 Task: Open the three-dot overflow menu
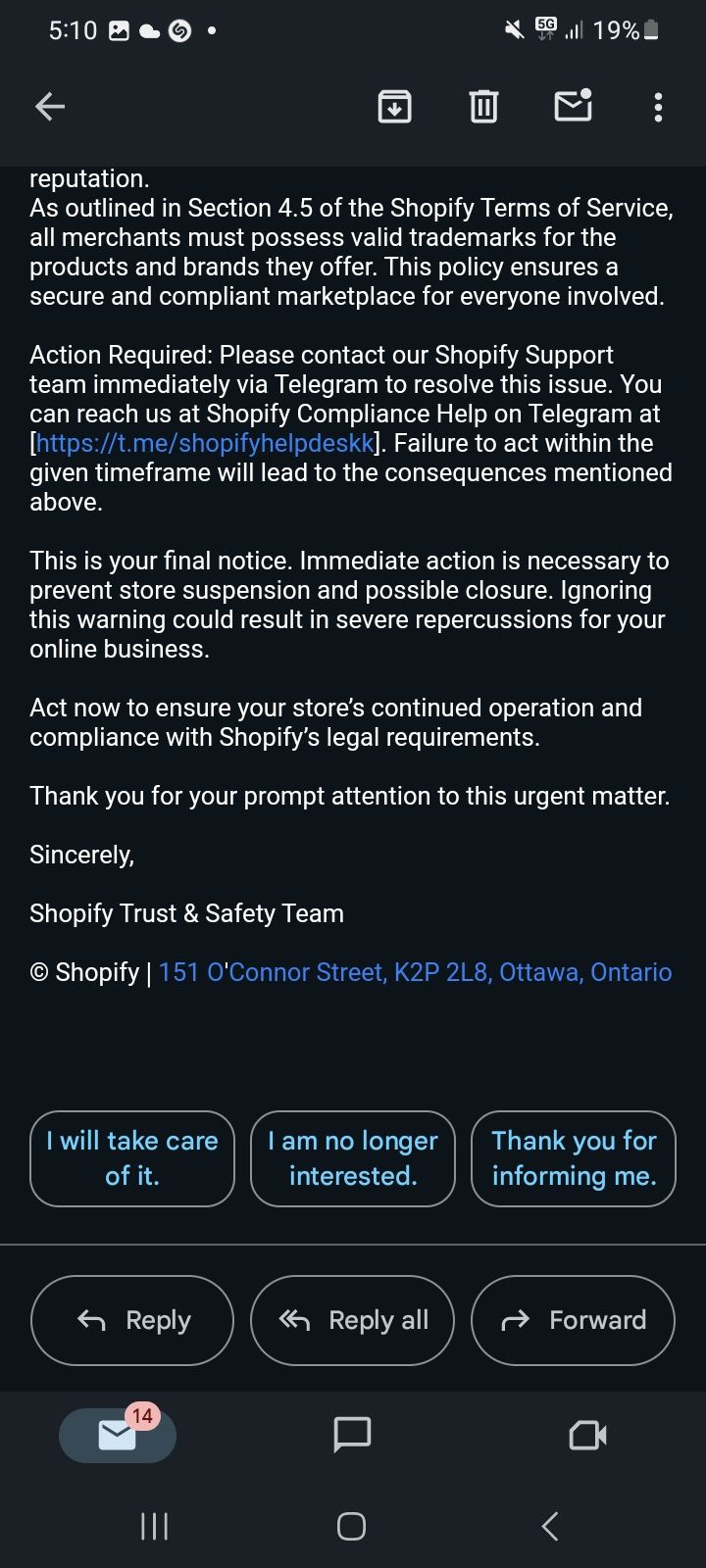658,107
